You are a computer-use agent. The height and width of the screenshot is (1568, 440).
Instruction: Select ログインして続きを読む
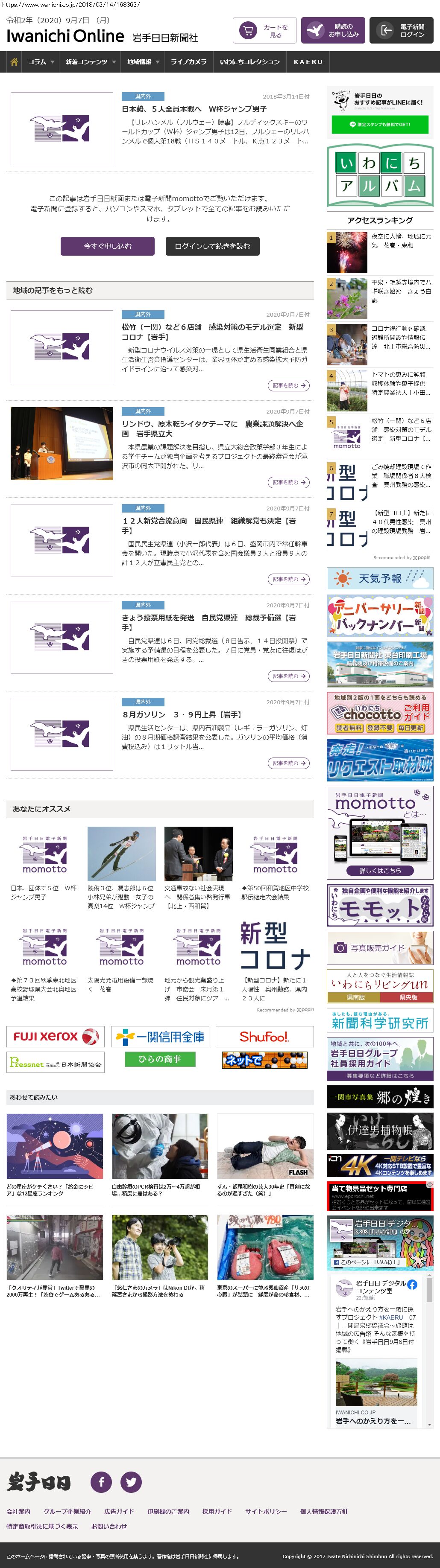point(212,246)
